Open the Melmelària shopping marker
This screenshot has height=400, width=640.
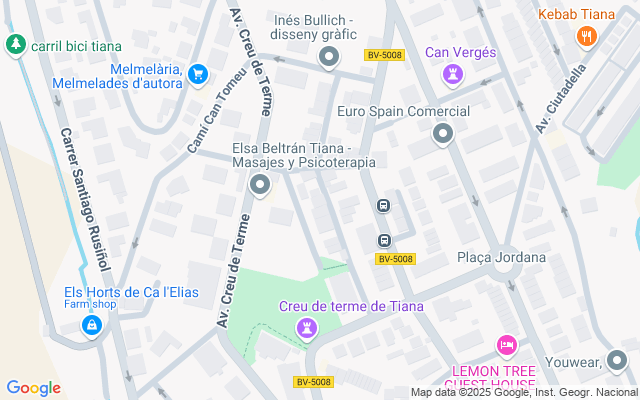pos(197,73)
